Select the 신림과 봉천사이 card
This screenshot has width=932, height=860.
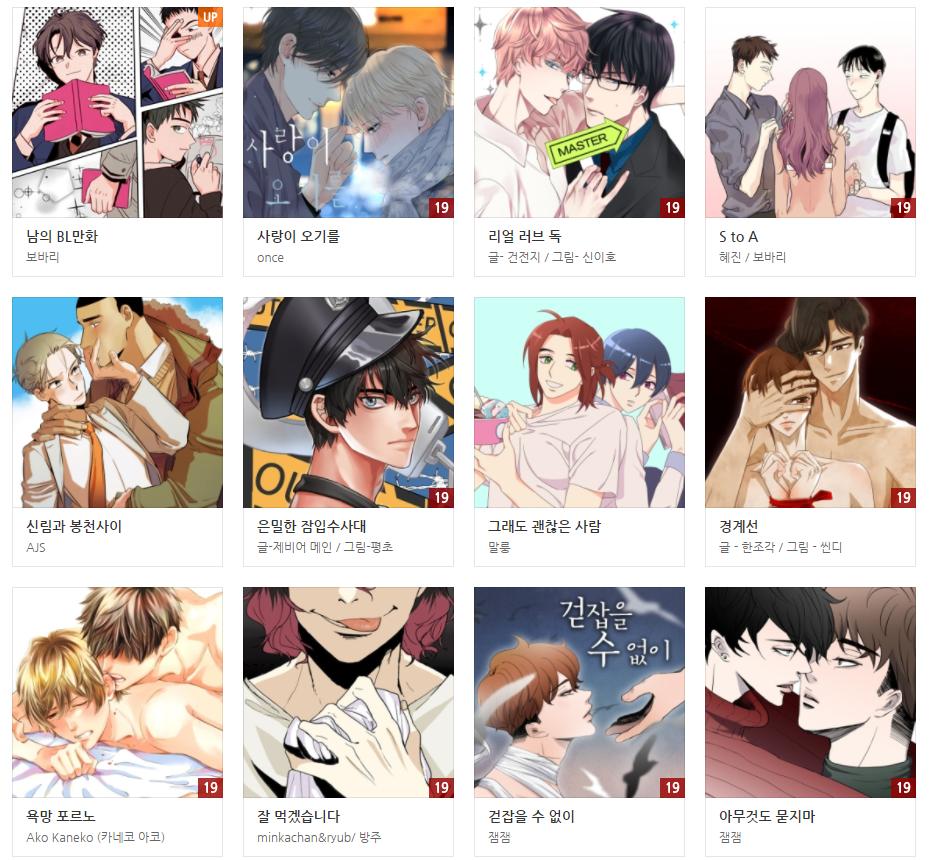point(117,403)
